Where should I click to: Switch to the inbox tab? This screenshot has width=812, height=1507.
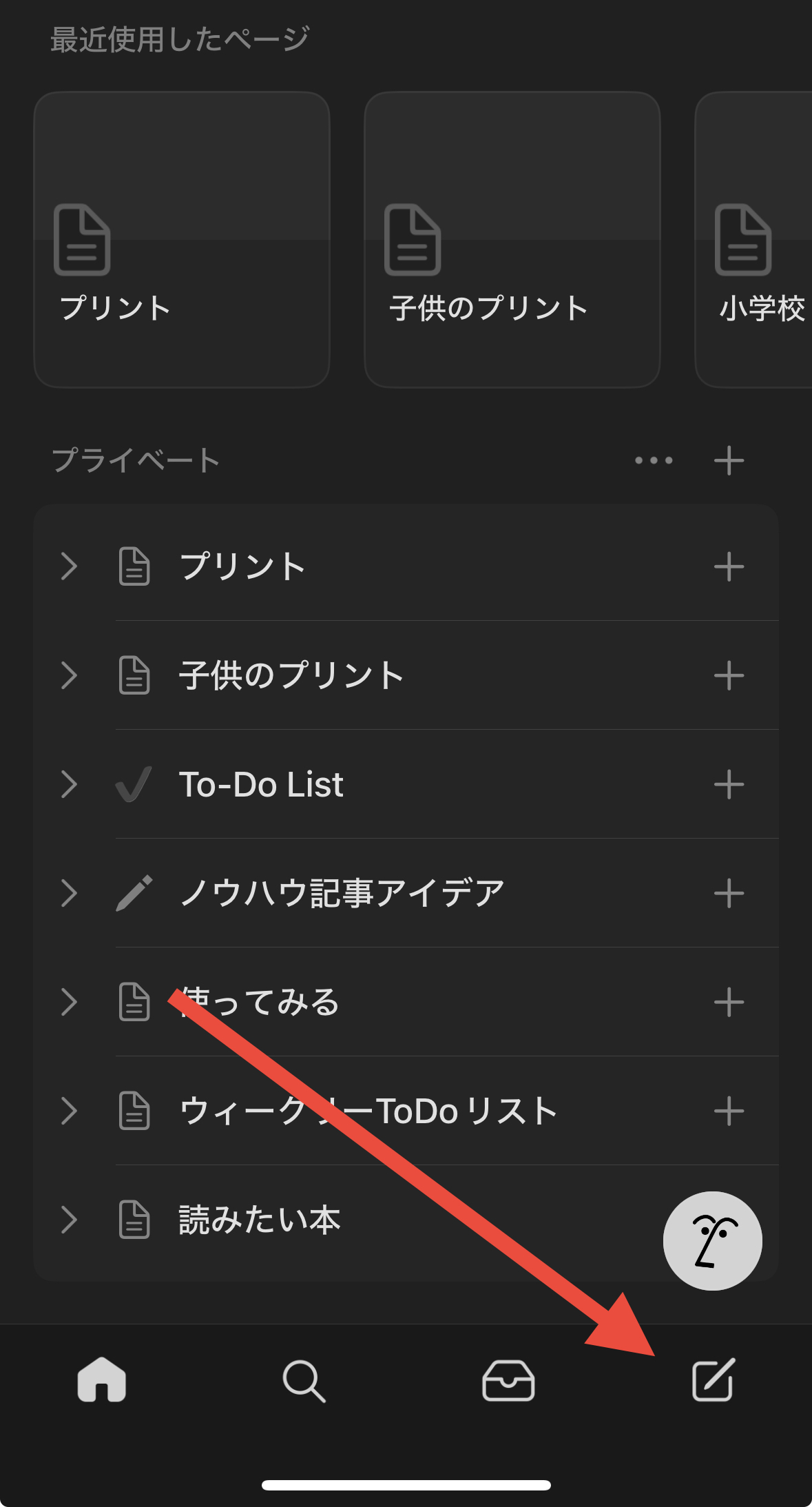pos(508,1381)
